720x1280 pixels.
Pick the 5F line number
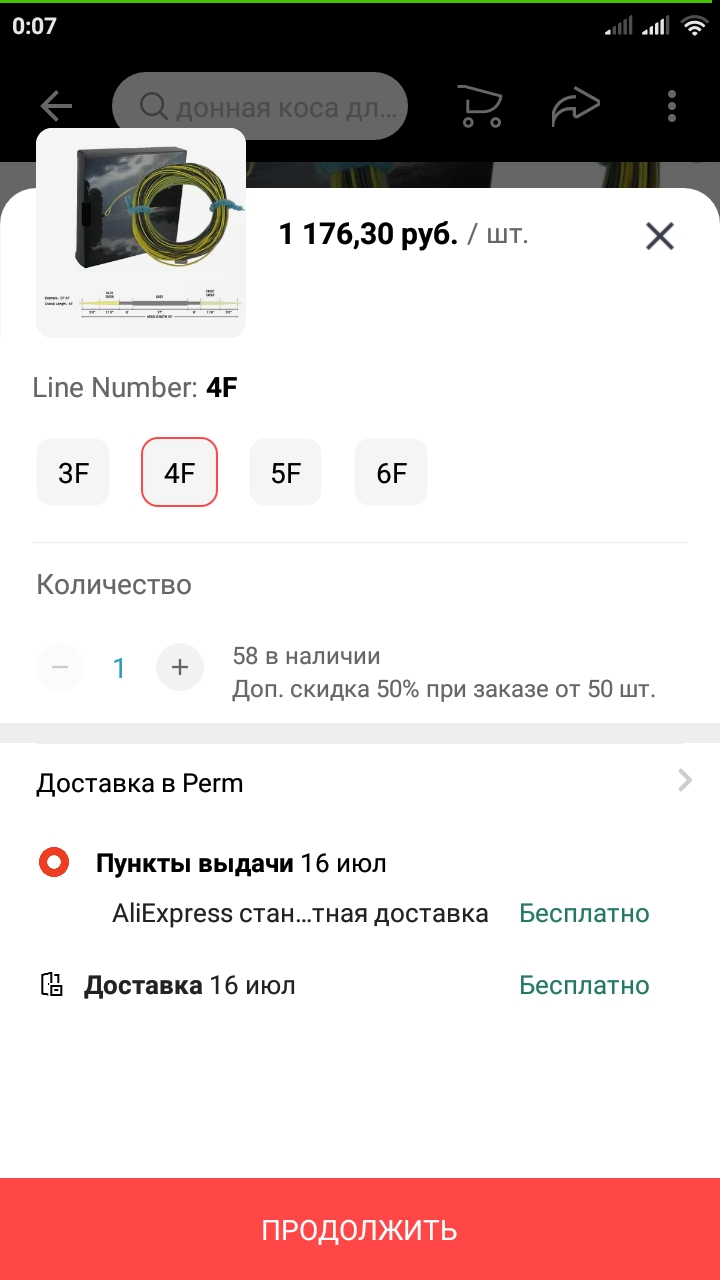286,472
